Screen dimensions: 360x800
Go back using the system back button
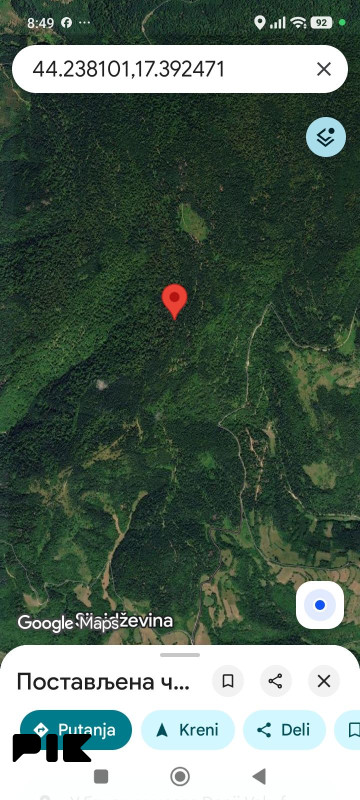pyautogui.click(x=259, y=777)
